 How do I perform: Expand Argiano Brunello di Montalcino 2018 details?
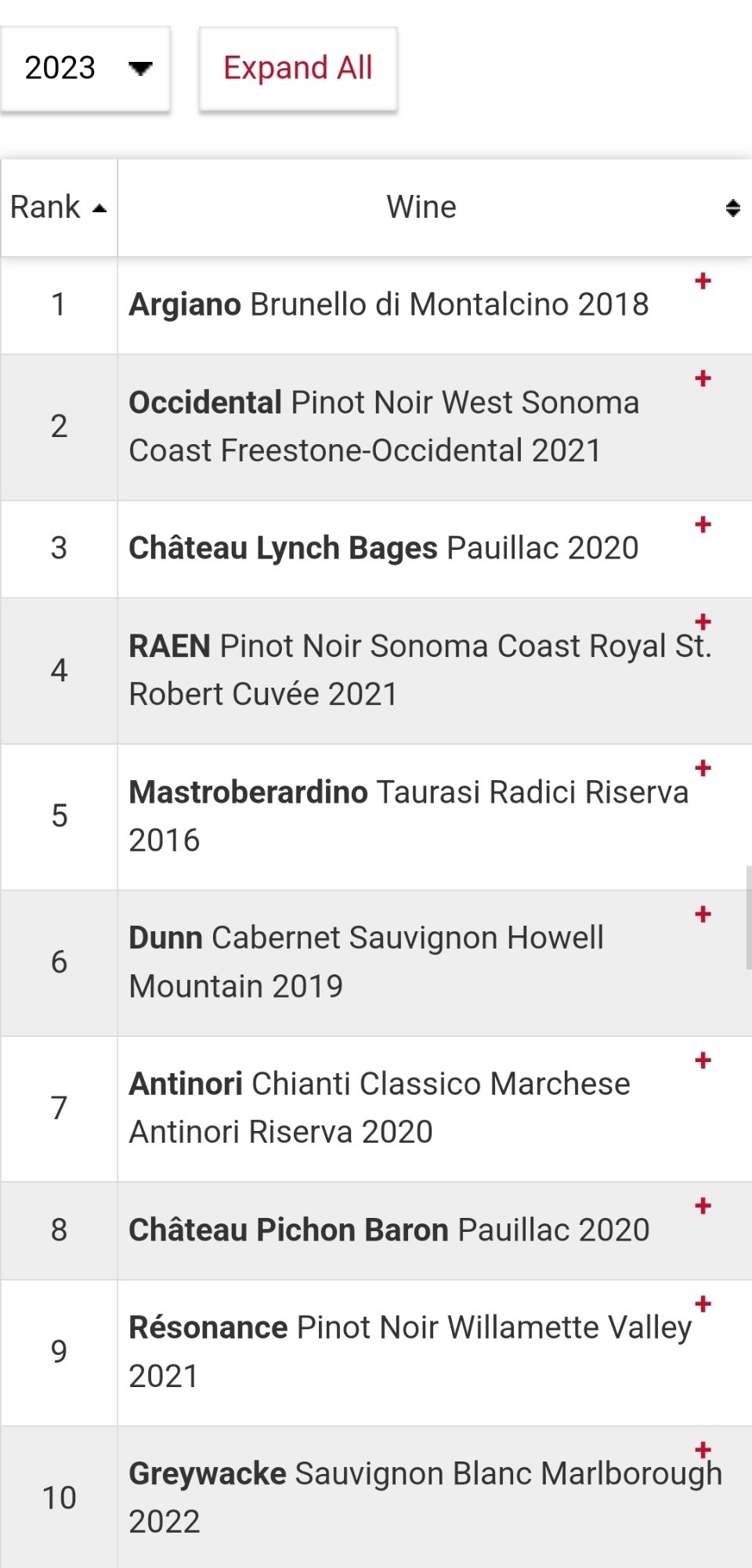(703, 281)
